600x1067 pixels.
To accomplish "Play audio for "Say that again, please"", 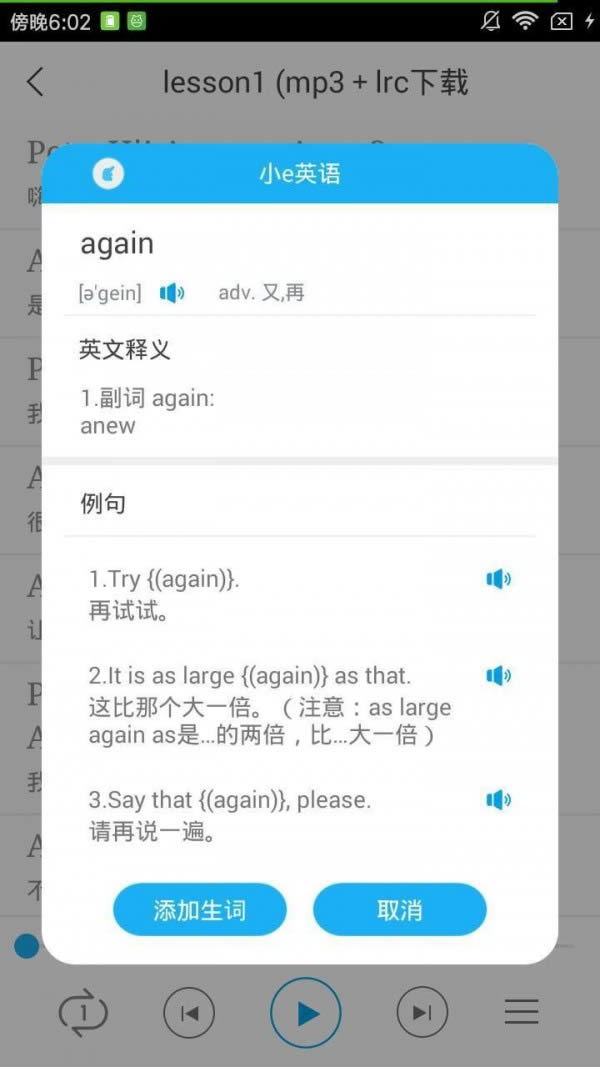I will click(x=499, y=800).
